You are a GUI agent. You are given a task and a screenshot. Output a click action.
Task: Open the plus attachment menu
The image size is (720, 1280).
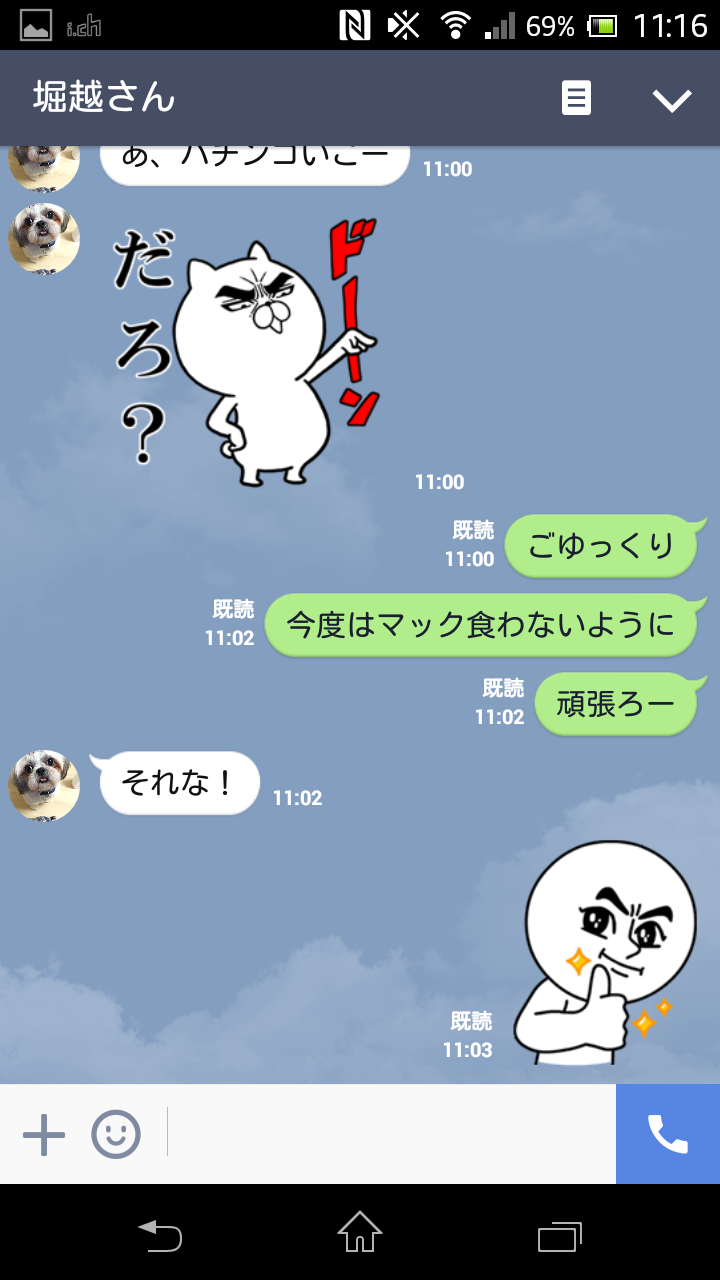[44, 1135]
